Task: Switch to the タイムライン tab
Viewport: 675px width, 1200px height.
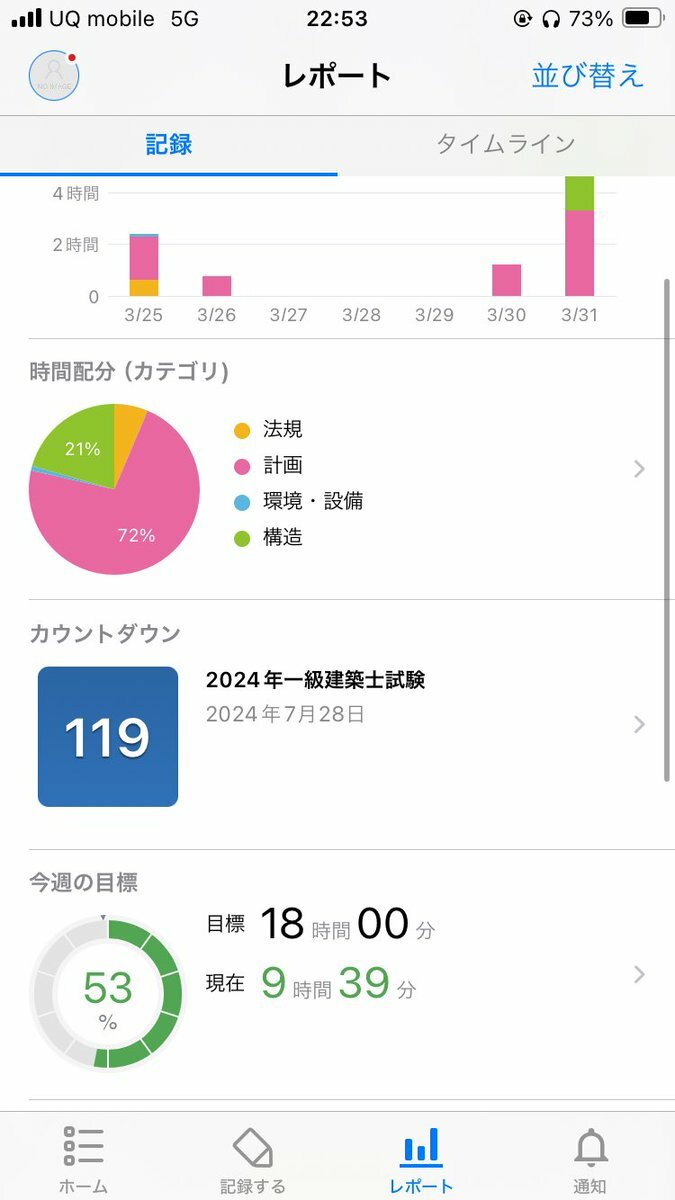Action: 505,144
